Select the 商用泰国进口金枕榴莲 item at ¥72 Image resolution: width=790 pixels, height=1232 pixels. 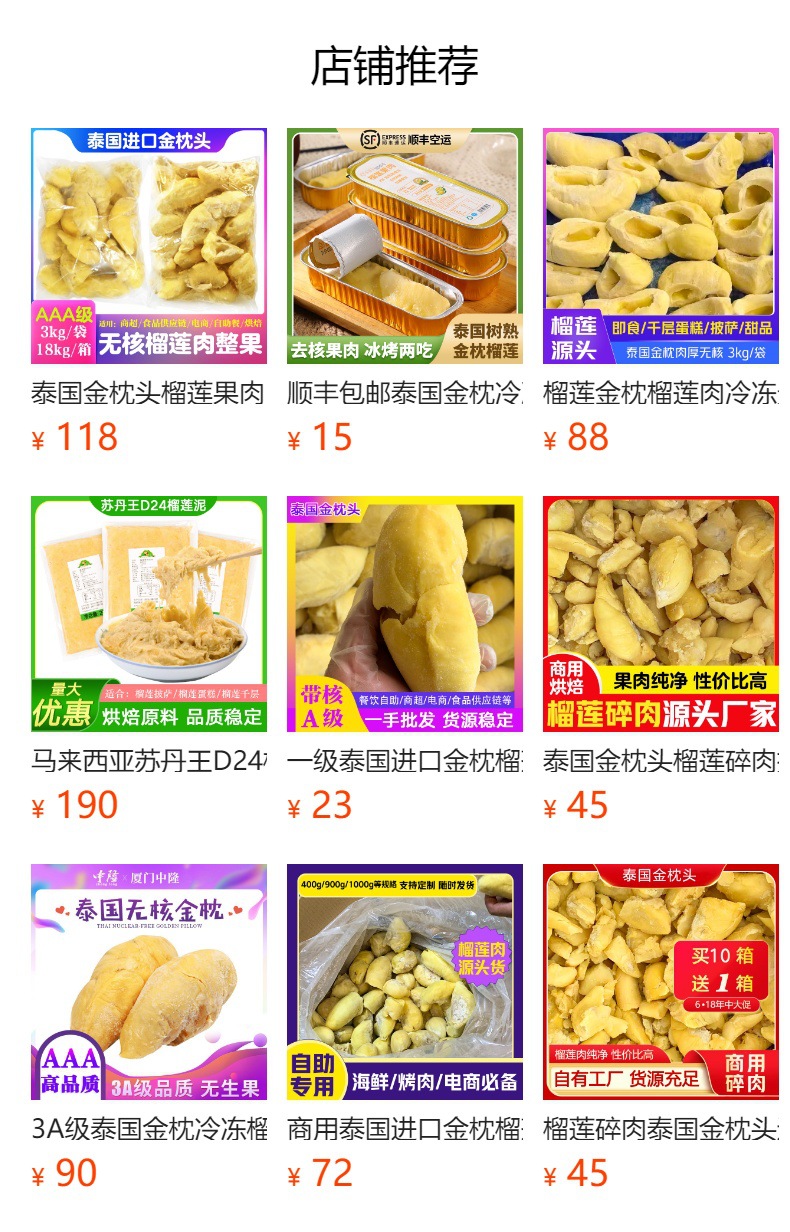tap(405, 982)
